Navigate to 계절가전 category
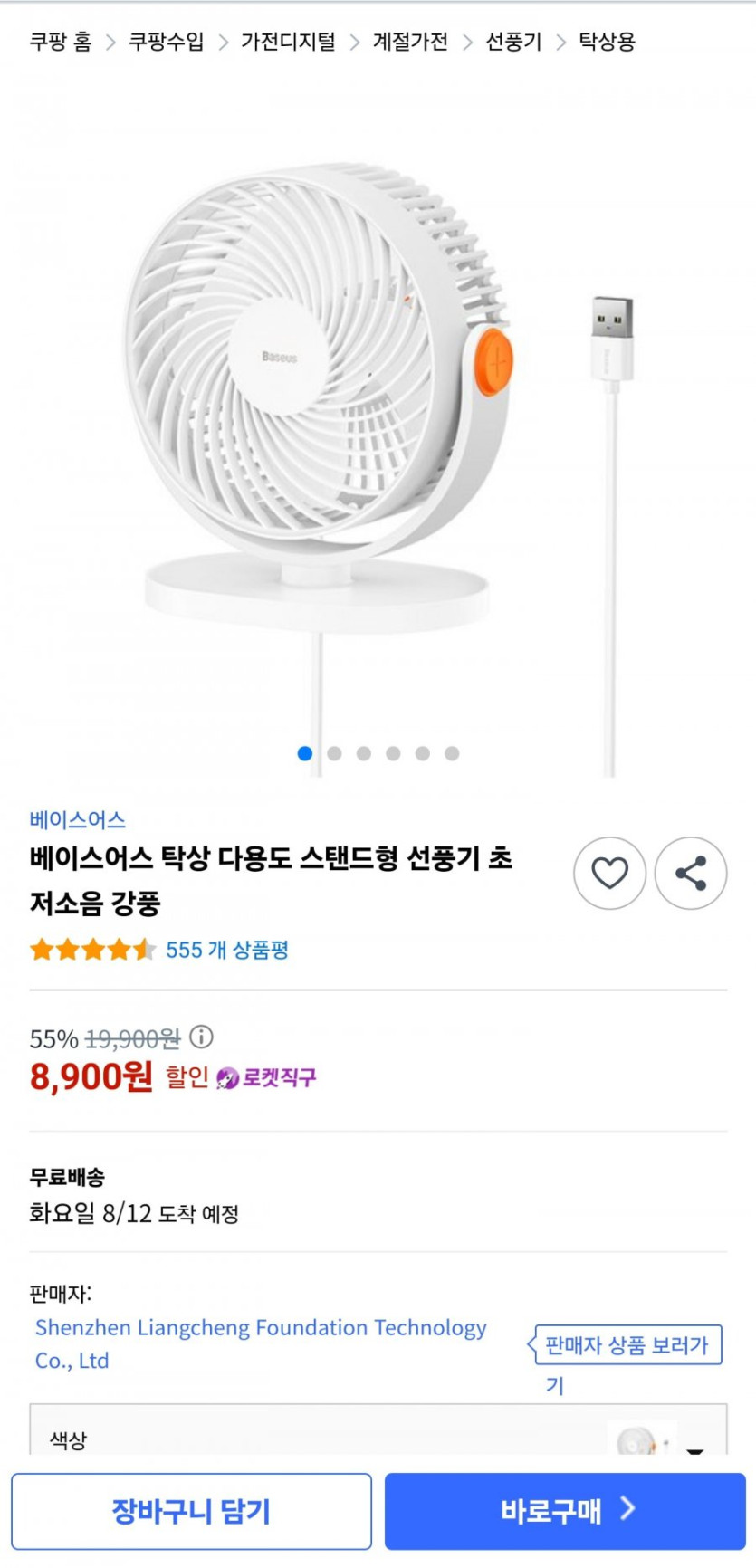Image resolution: width=756 pixels, height=1568 pixels. coord(410,42)
